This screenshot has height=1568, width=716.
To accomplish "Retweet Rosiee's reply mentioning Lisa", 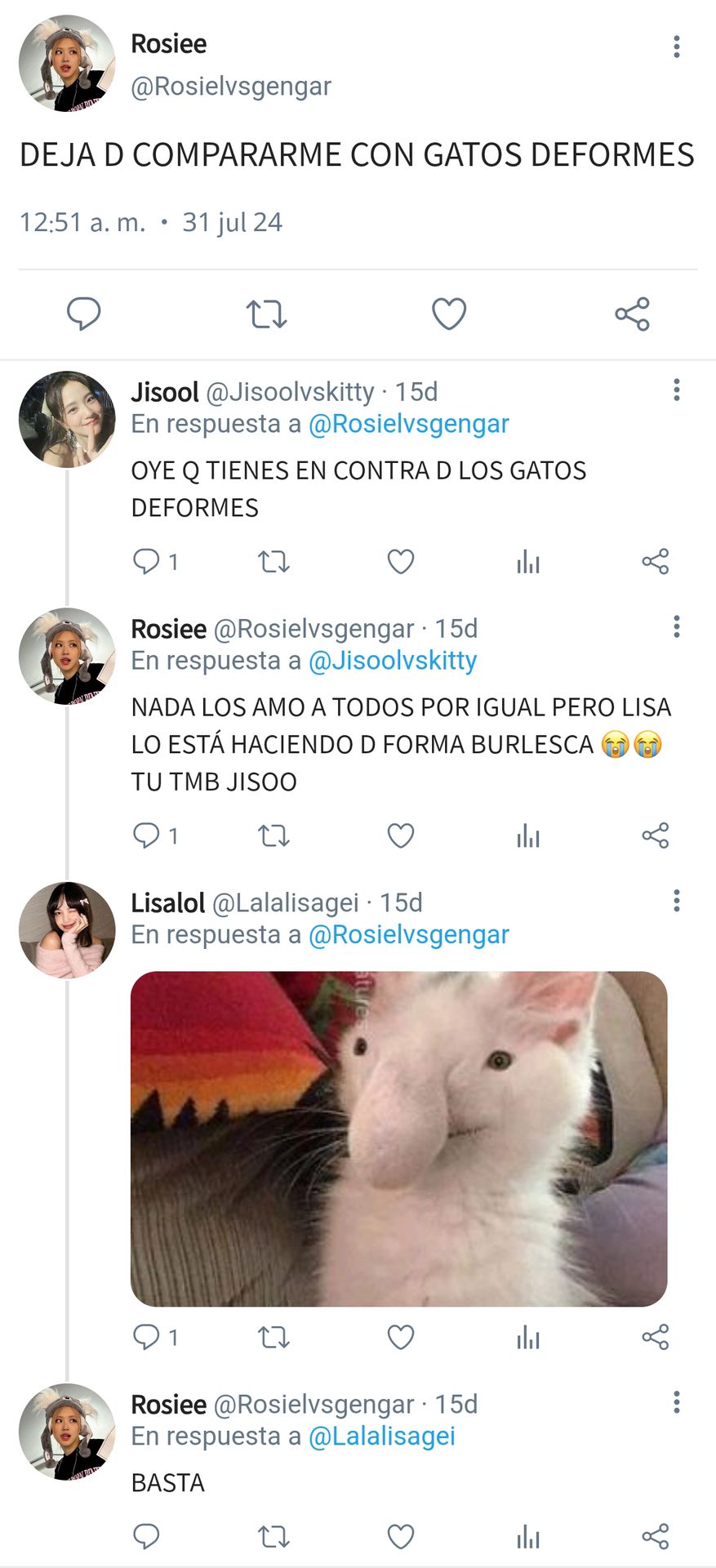I will (x=274, y=835).
